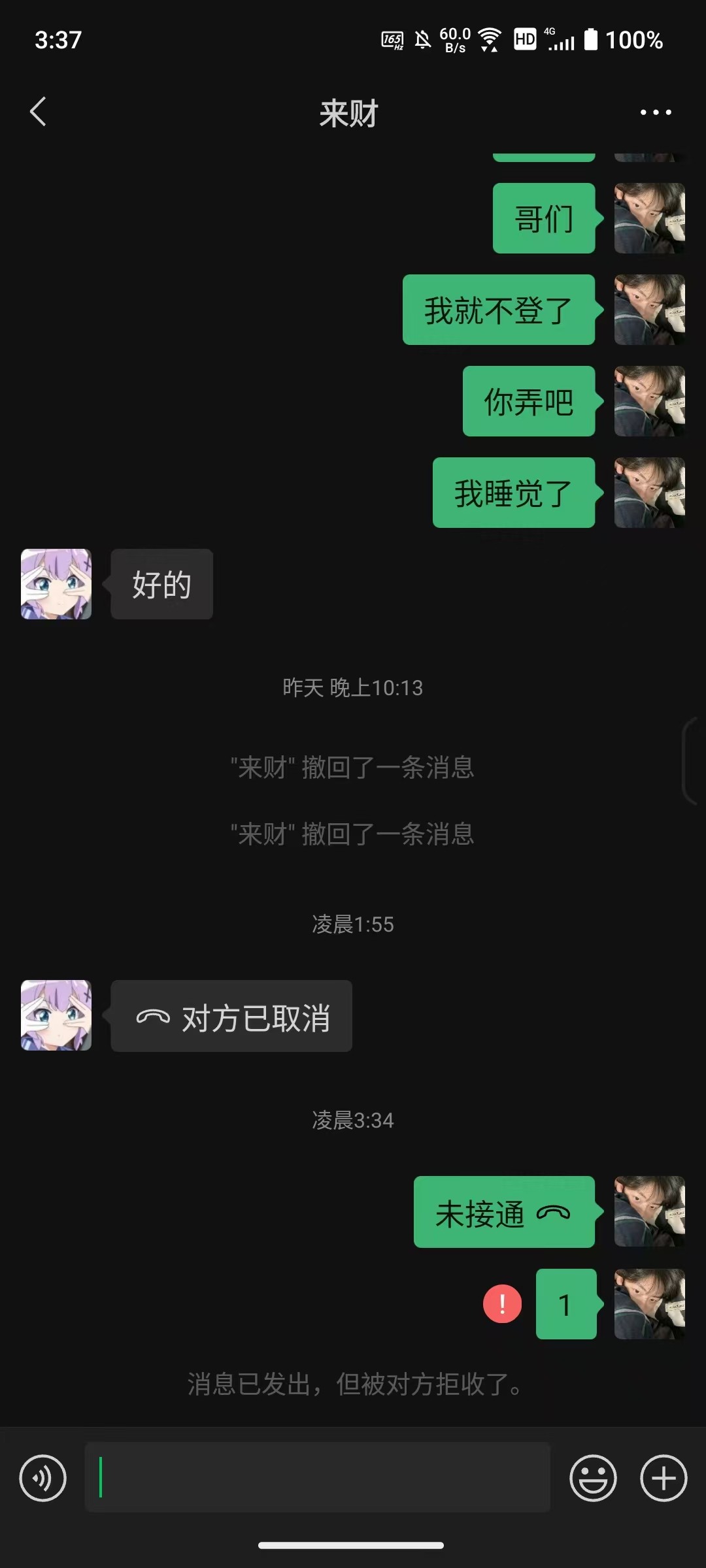Image resolution: width=706 pixels, height=1568 pixels.
Task: Open the three-dot chat info menu
Action: [656, 112]
